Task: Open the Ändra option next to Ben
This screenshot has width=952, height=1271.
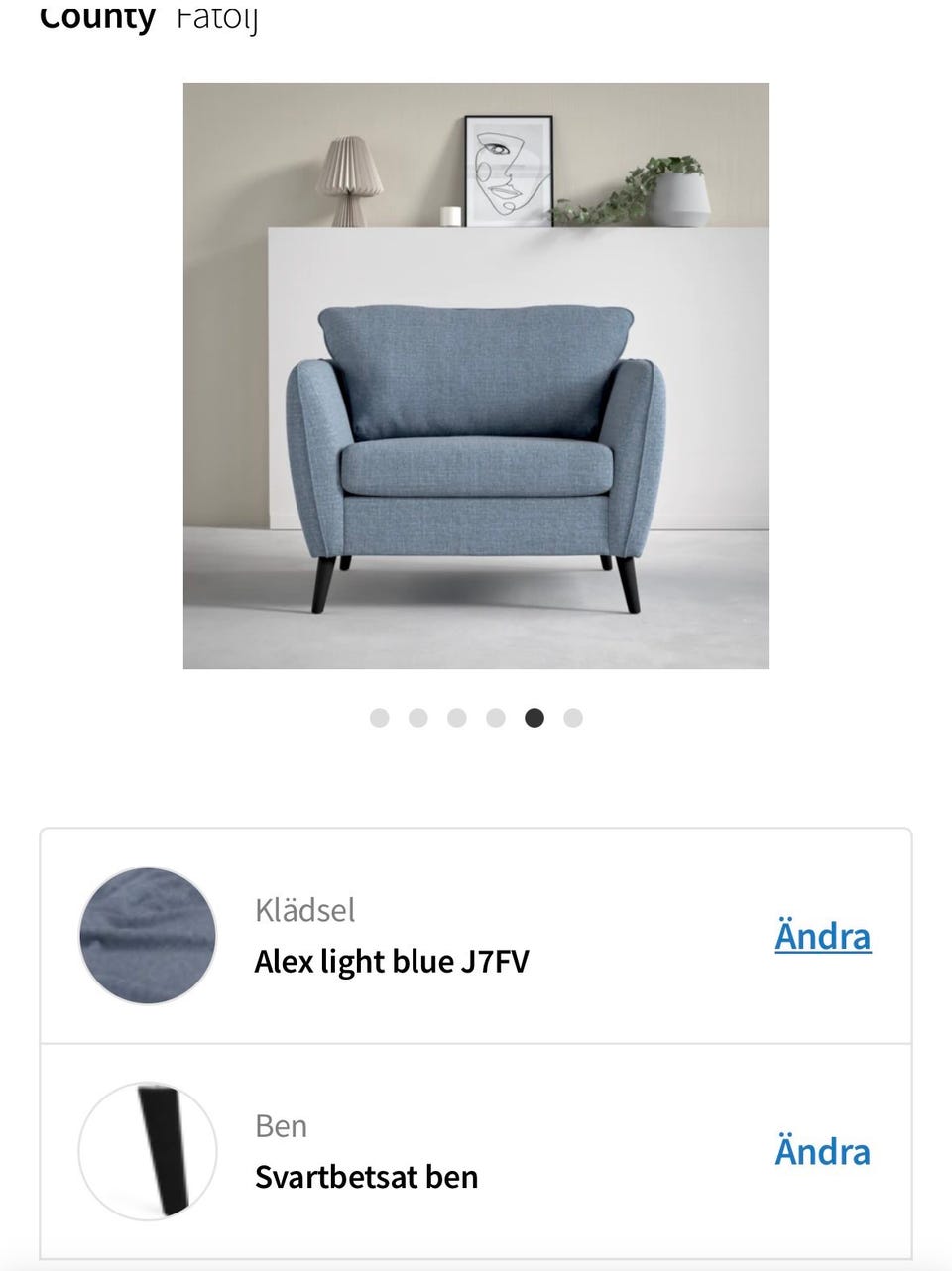Action: (822, 1151)
